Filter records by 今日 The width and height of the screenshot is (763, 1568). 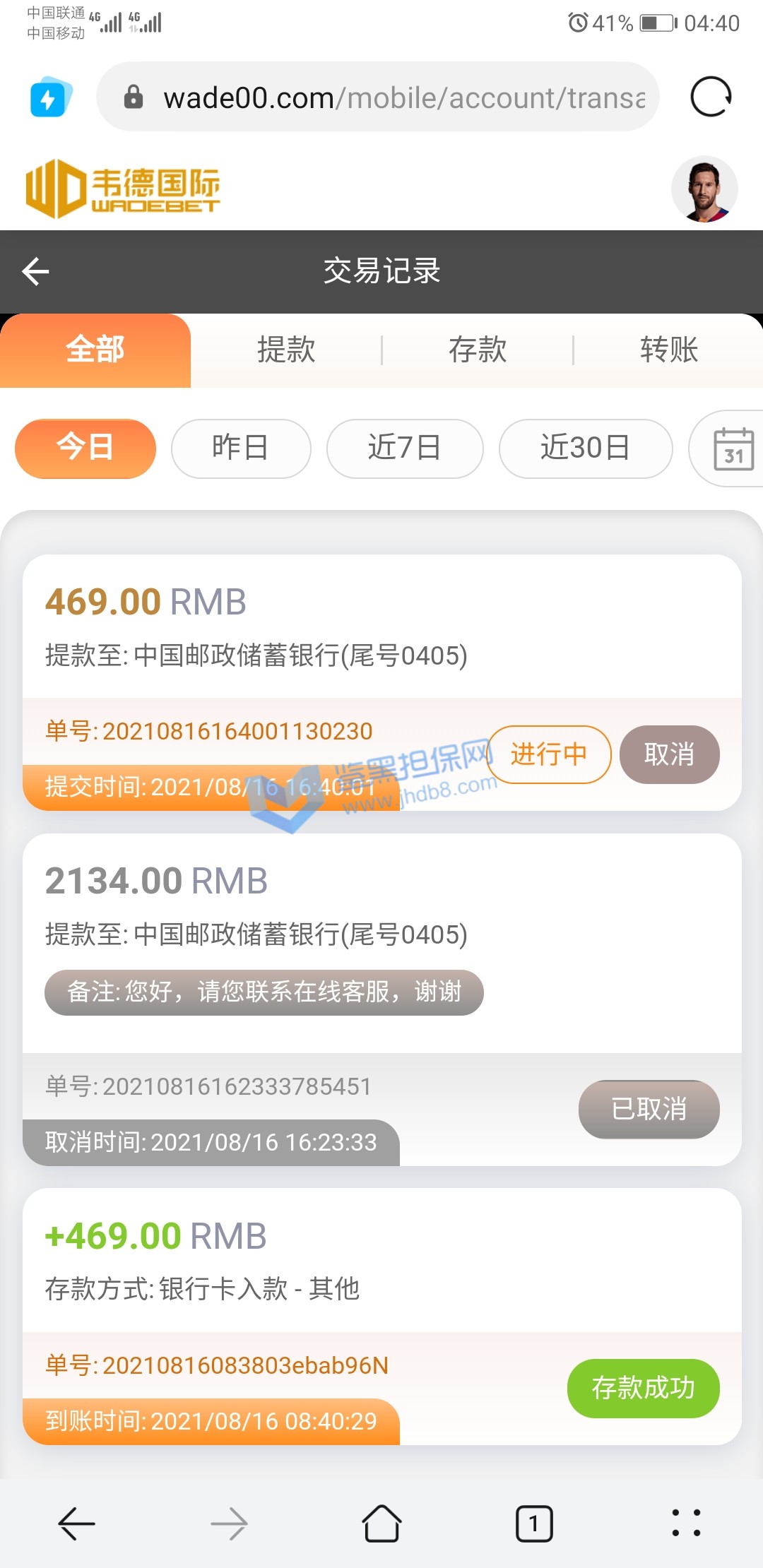click(85, 449)
